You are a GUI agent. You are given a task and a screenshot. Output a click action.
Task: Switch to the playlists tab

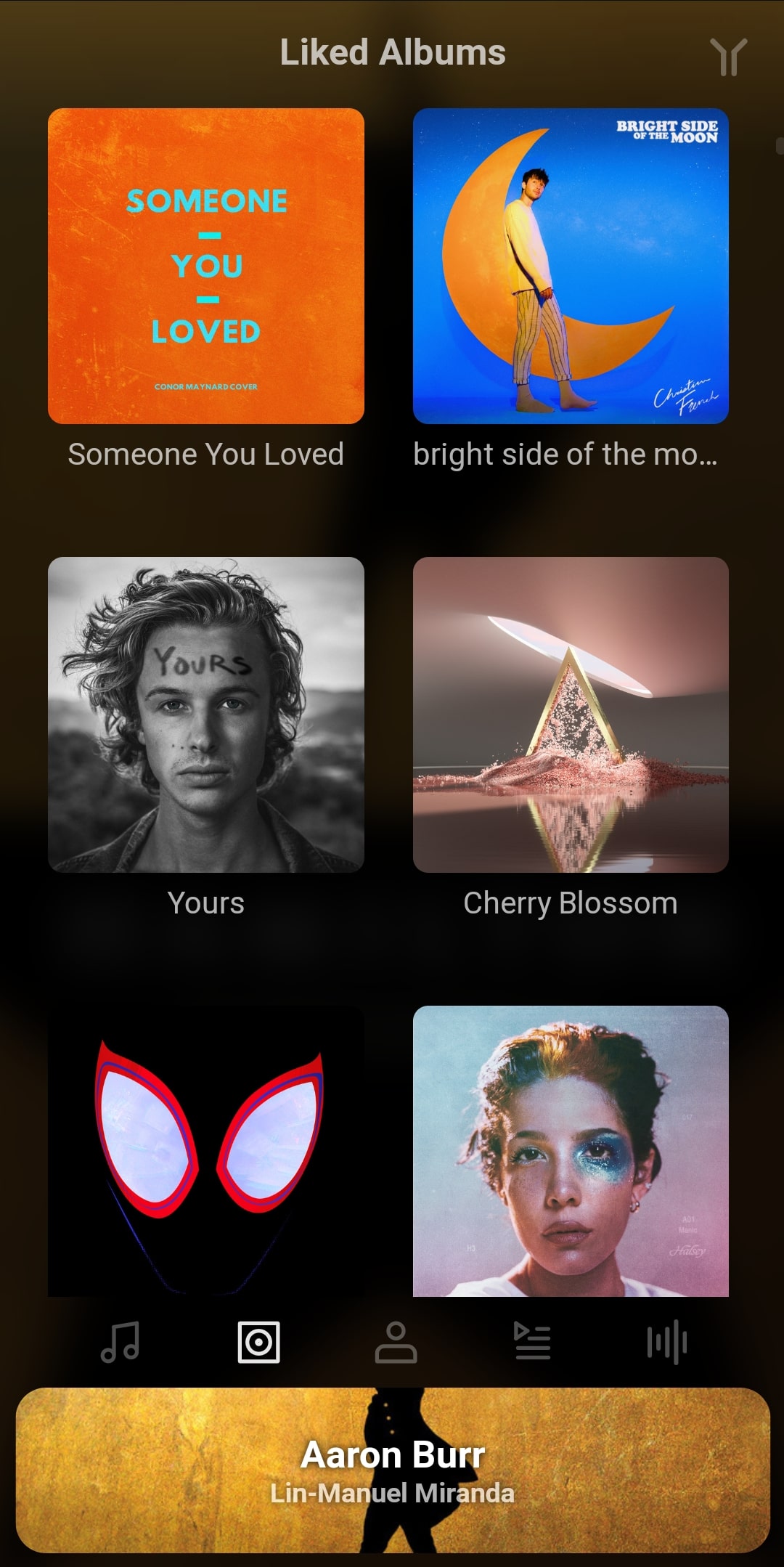(532, 1340)
